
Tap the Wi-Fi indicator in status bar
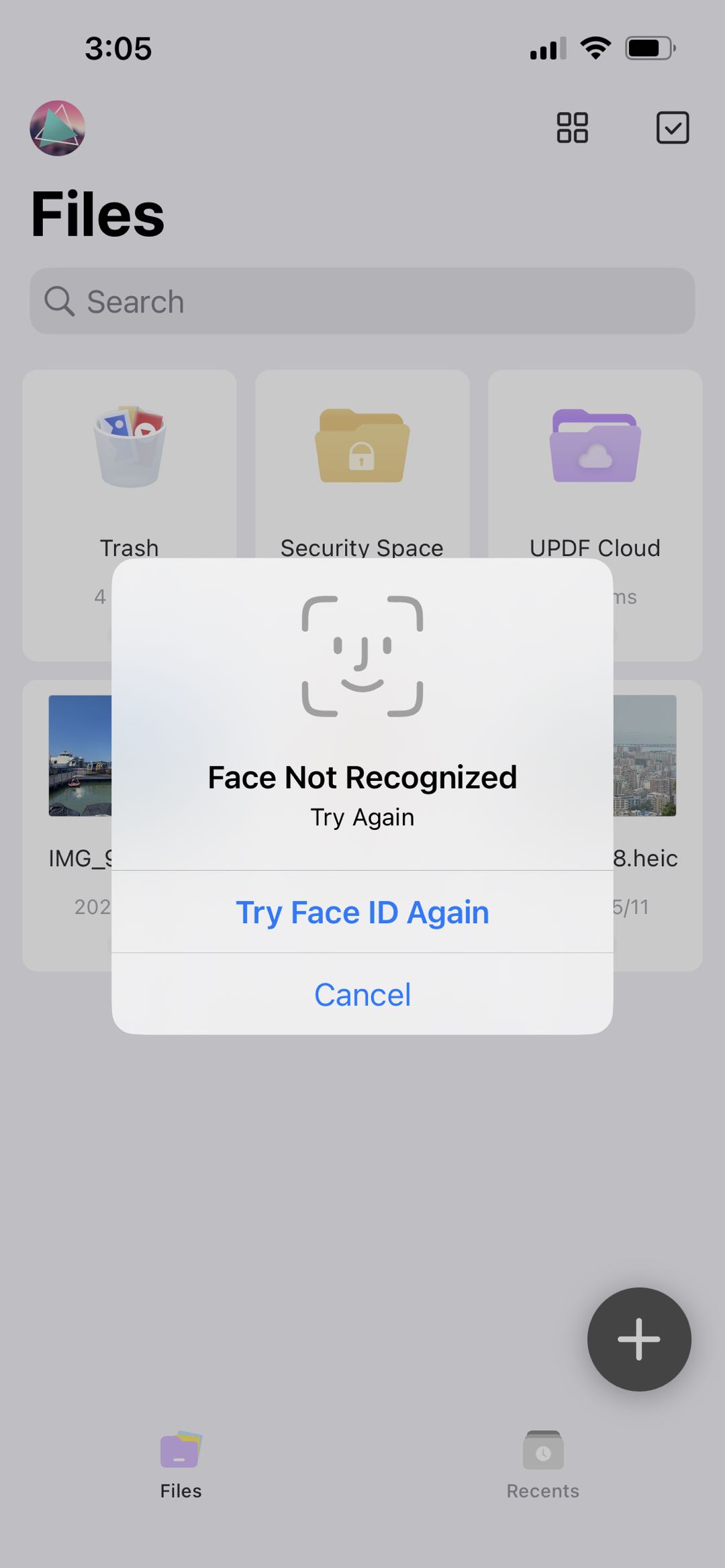click(x=593, y=46)
